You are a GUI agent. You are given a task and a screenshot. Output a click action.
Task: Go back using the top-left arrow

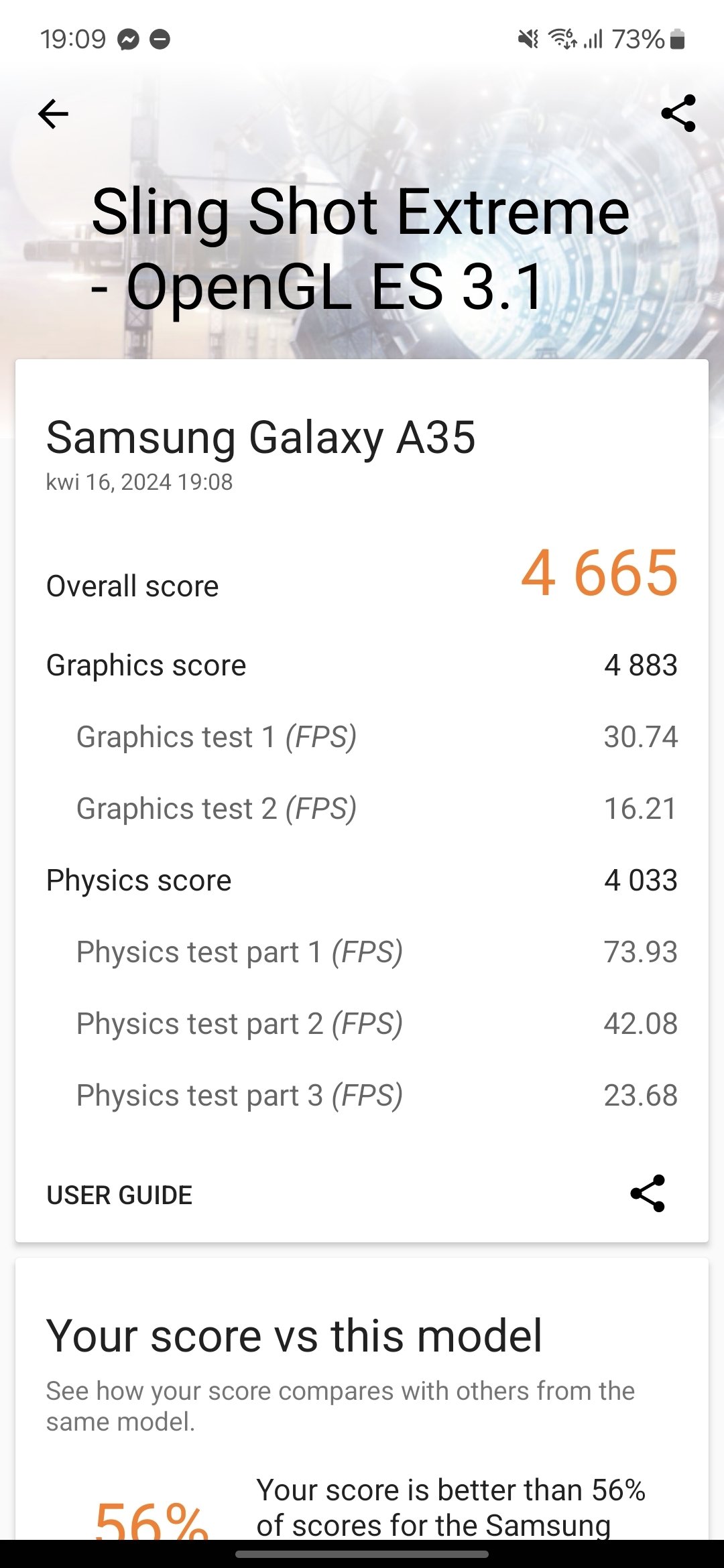53,114
